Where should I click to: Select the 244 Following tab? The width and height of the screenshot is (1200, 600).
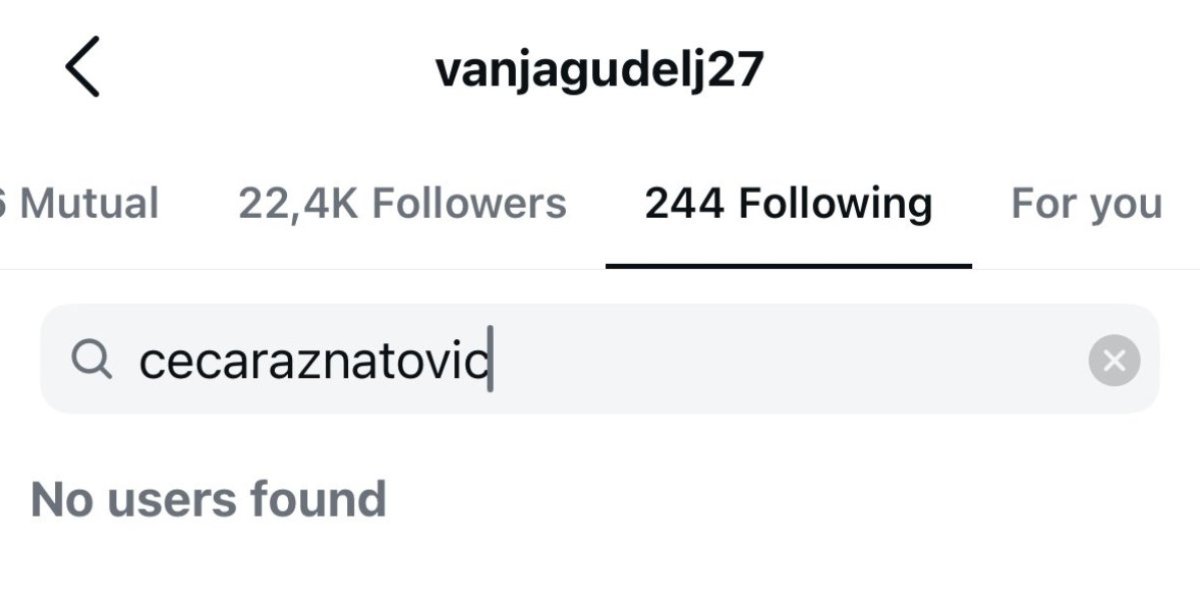[788, 204]
